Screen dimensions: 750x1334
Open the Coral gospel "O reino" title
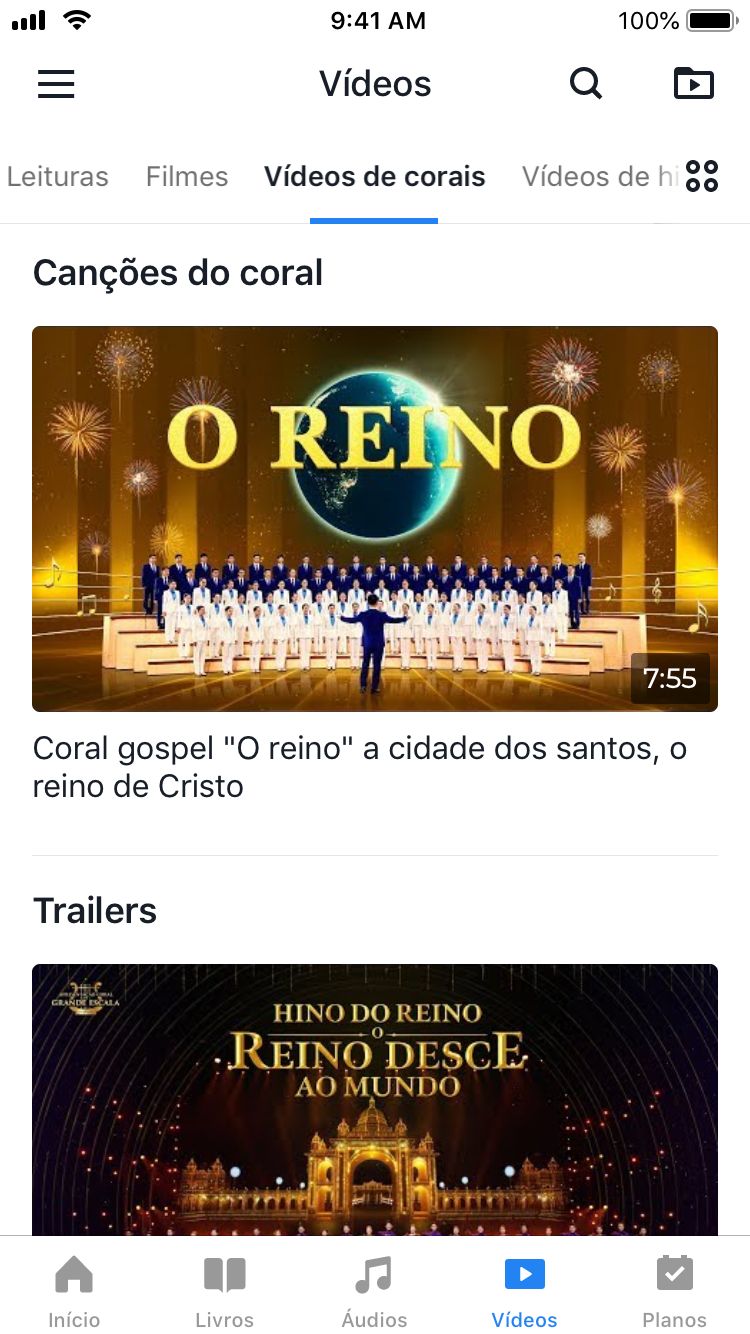pyautogui.click(x=359, y=767)
